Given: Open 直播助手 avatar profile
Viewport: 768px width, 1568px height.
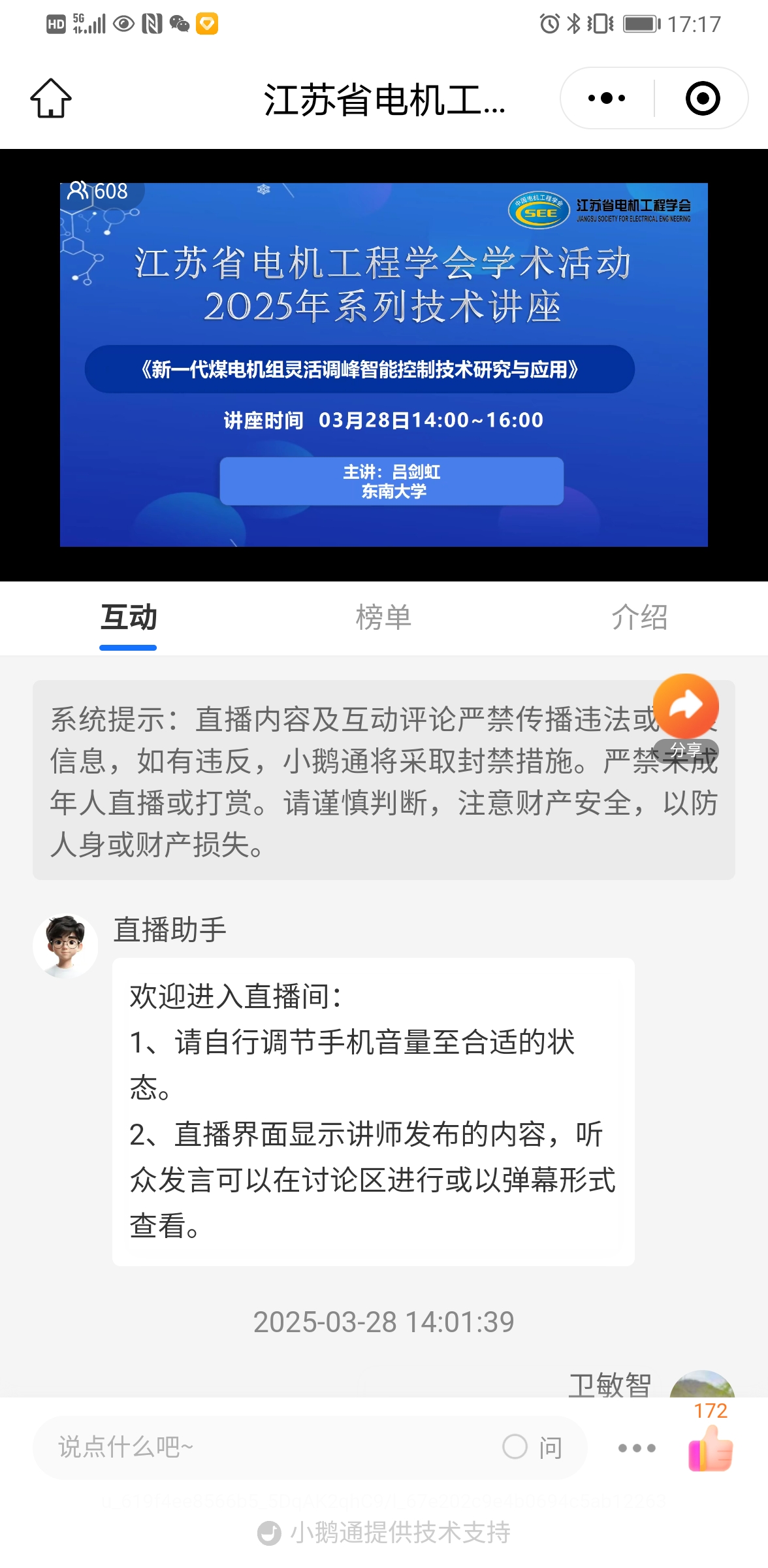Looking at the screenshot, I should 65,945.
